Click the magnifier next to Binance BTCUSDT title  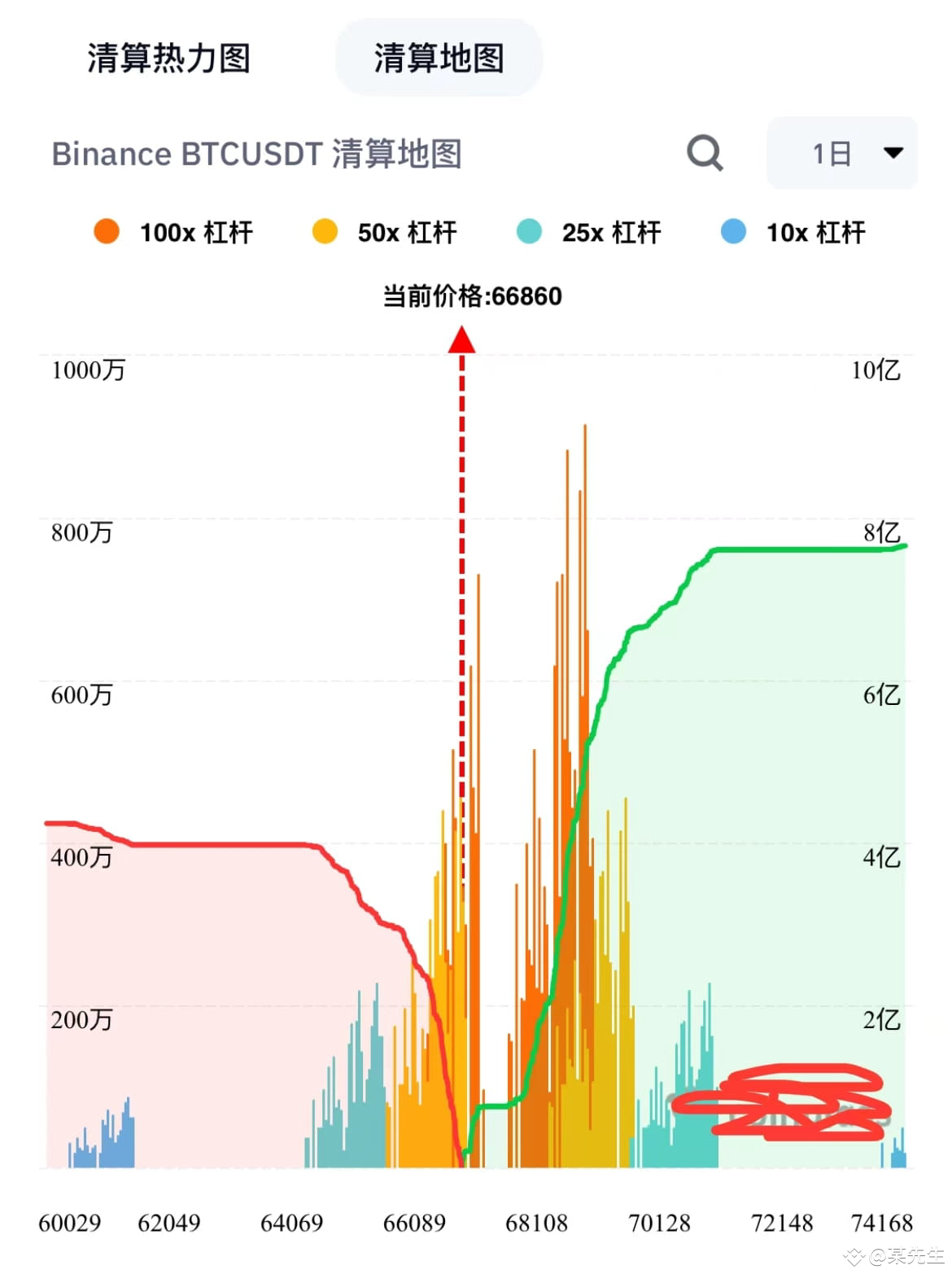point(705,153)
